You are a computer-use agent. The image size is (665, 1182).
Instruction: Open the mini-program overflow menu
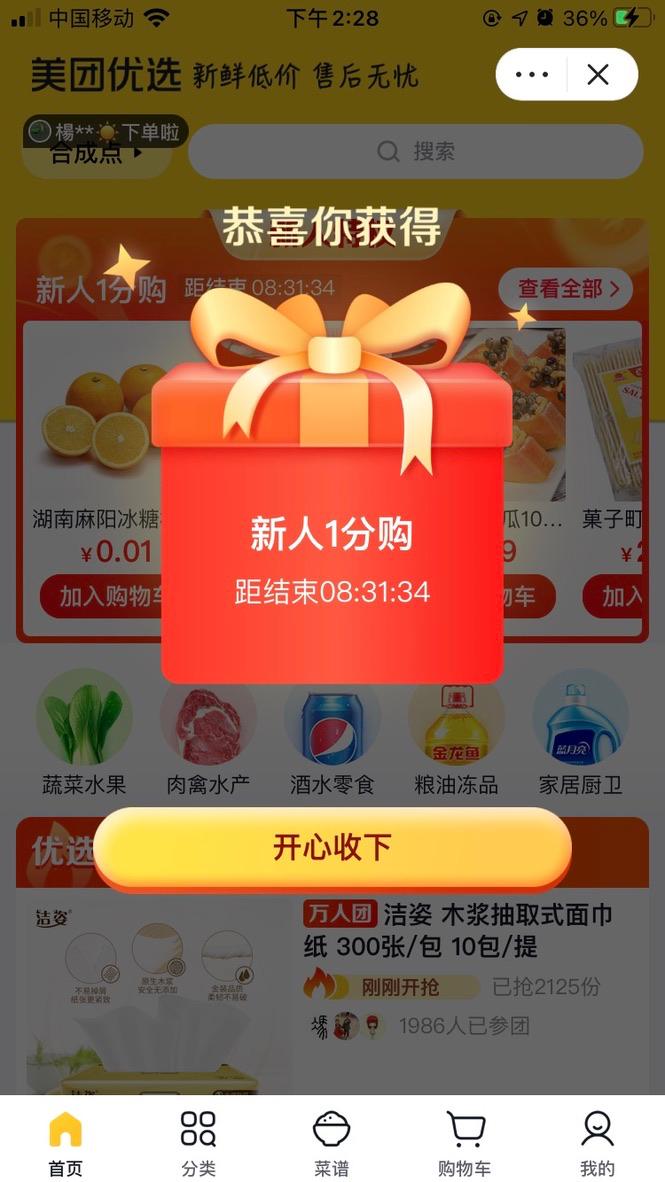[531, 75]
